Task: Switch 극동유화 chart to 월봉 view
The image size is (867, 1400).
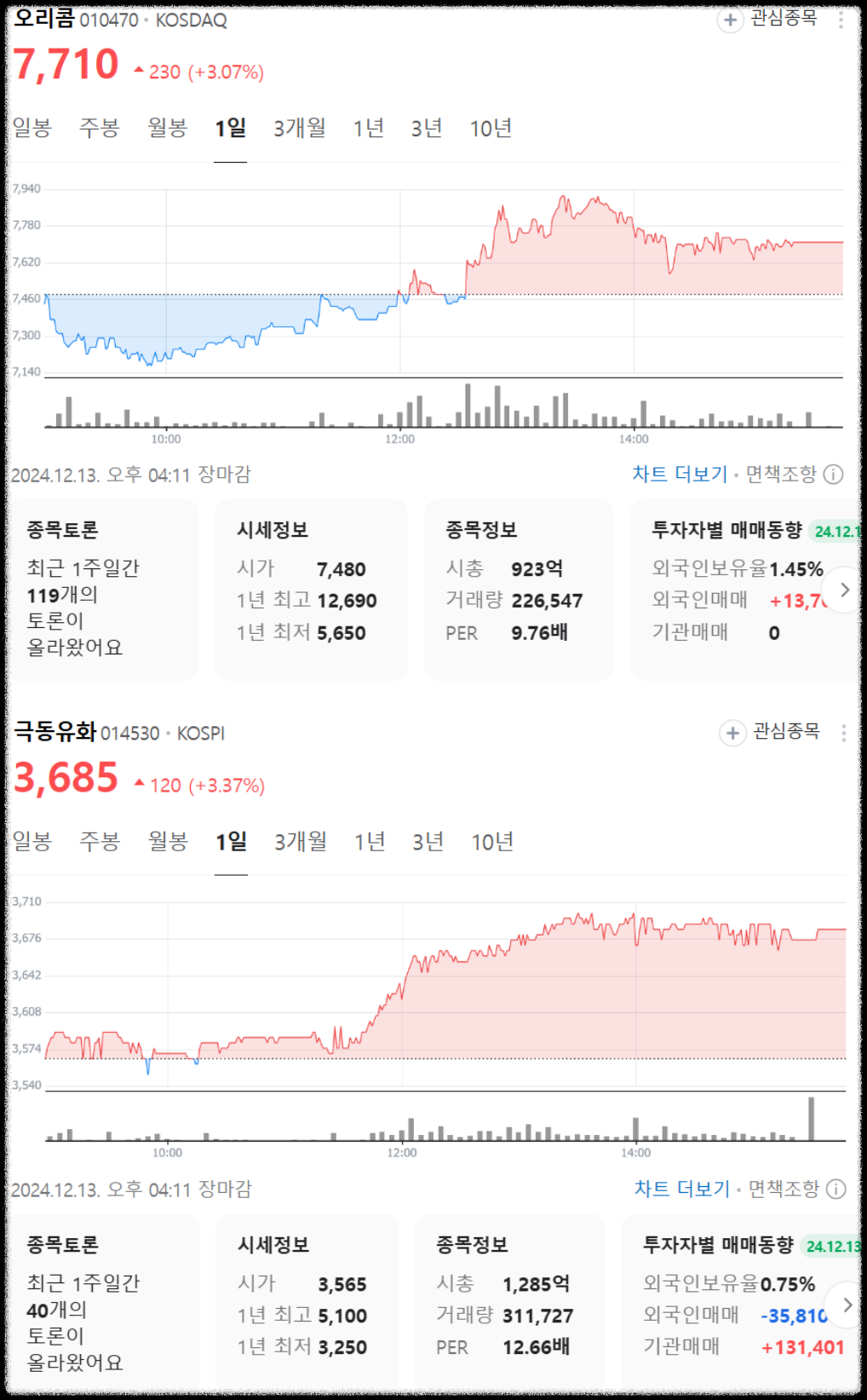Action: click(167, 841)
